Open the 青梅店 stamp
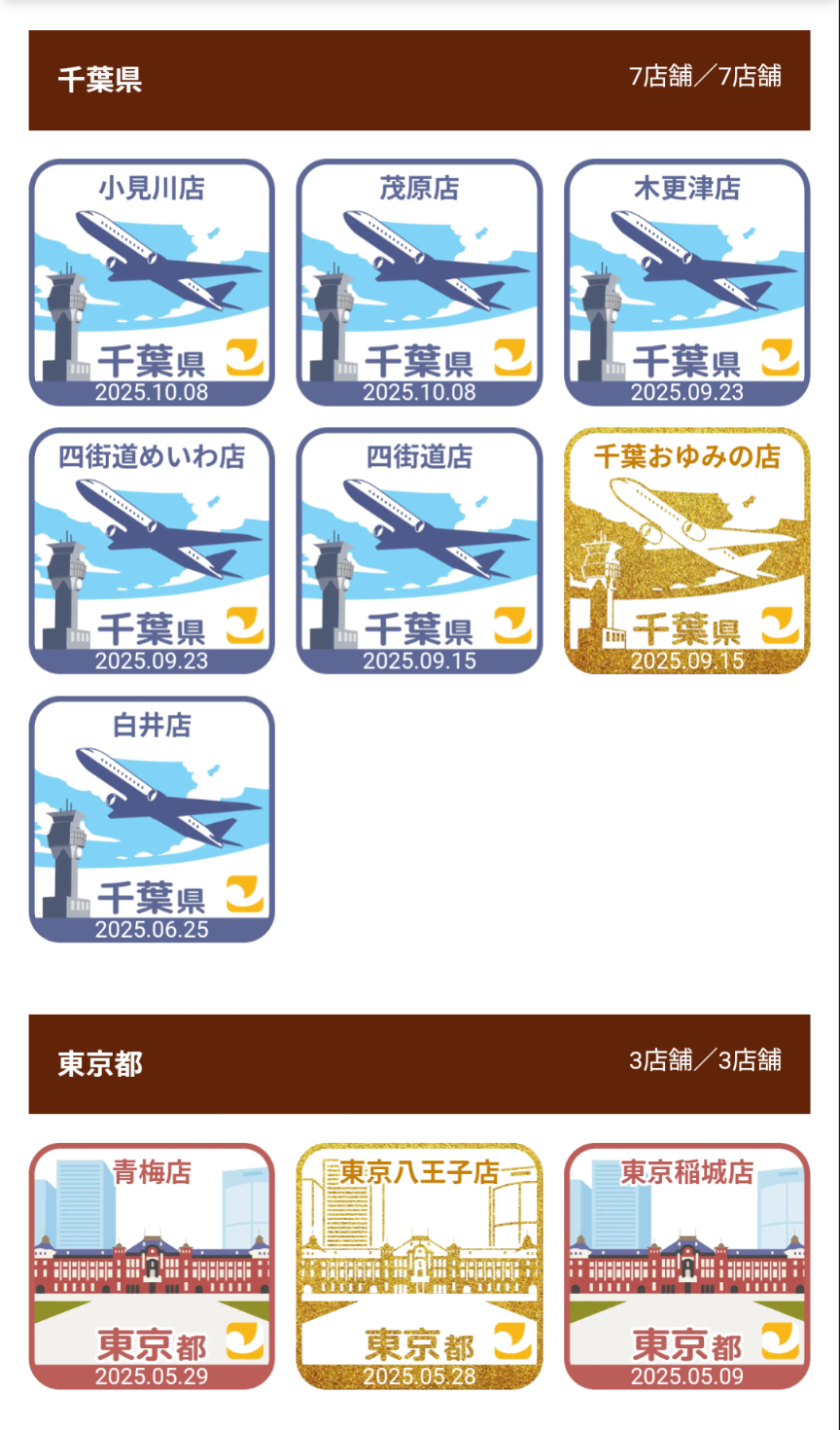Screen dimensions: 840x1430 point(152,1267)
